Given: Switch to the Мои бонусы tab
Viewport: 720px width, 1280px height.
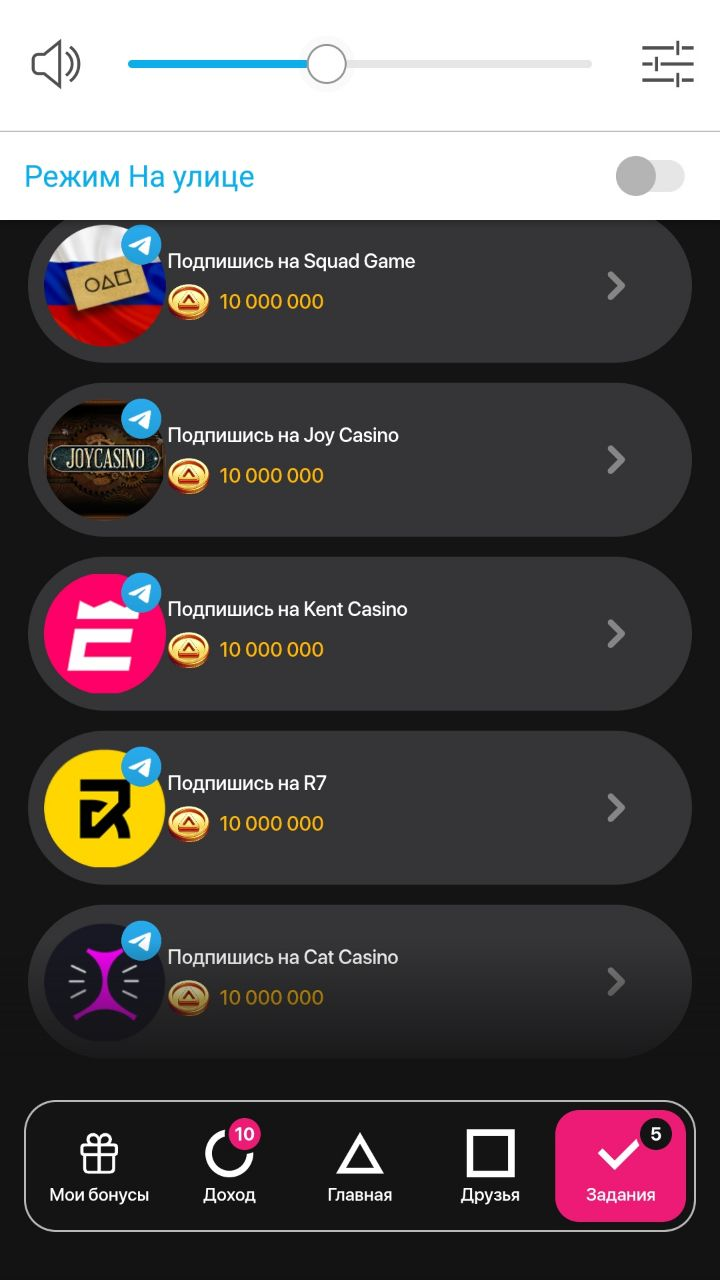Looking at the screenshot, I should pyautogui.click(x=99, y=1167).
